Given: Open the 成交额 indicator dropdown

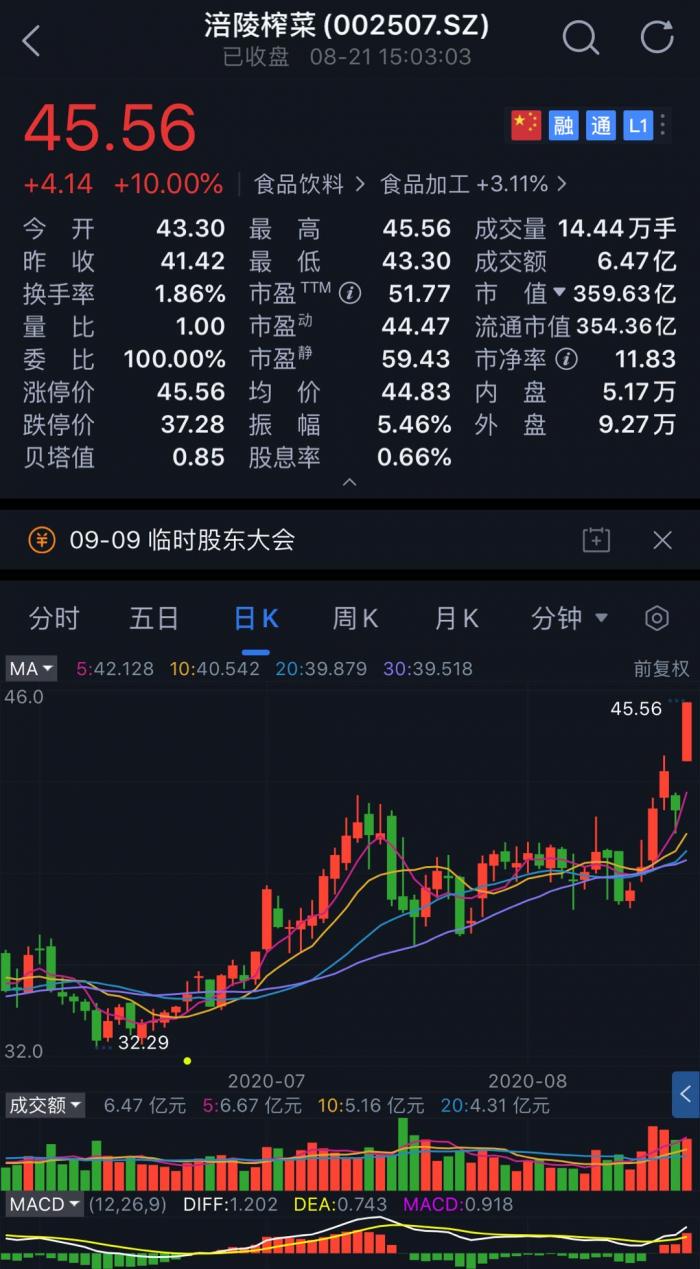Looking at the screenshot, I should tap(45, 1105).
